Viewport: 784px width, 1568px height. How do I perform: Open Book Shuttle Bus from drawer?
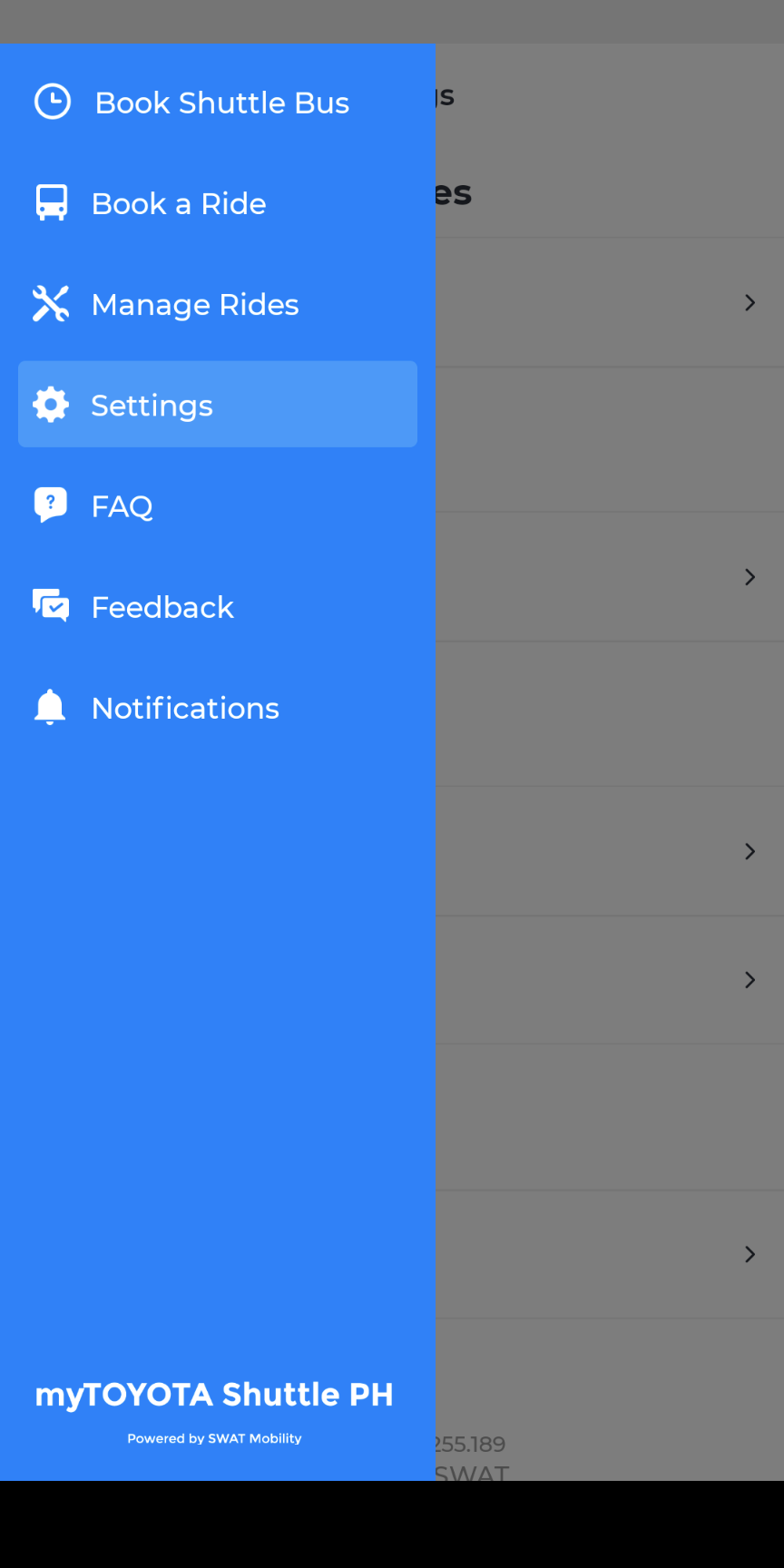pos(220,103)
